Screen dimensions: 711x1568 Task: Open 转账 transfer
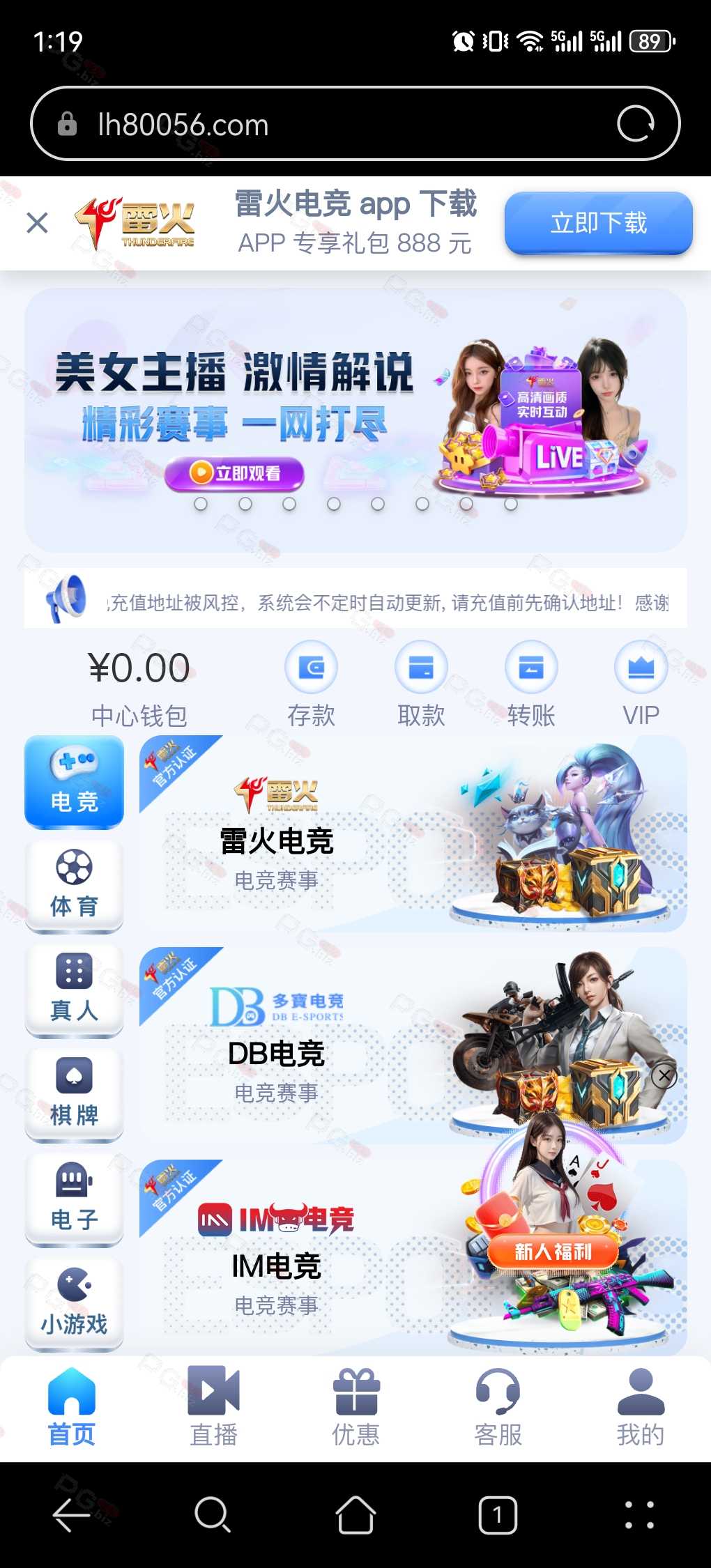click(x=531, y=684)
